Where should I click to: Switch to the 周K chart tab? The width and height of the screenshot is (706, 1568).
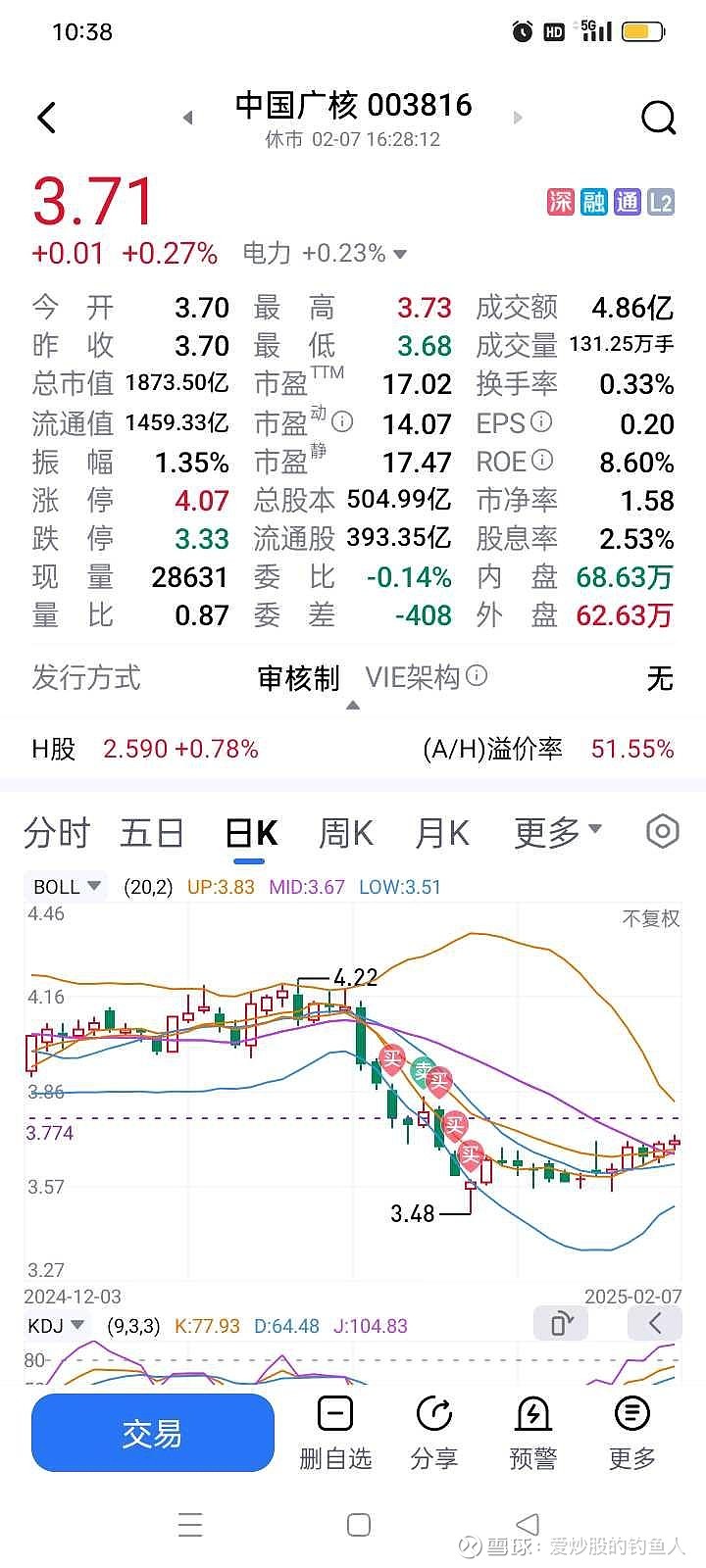[x=346, y=833]
